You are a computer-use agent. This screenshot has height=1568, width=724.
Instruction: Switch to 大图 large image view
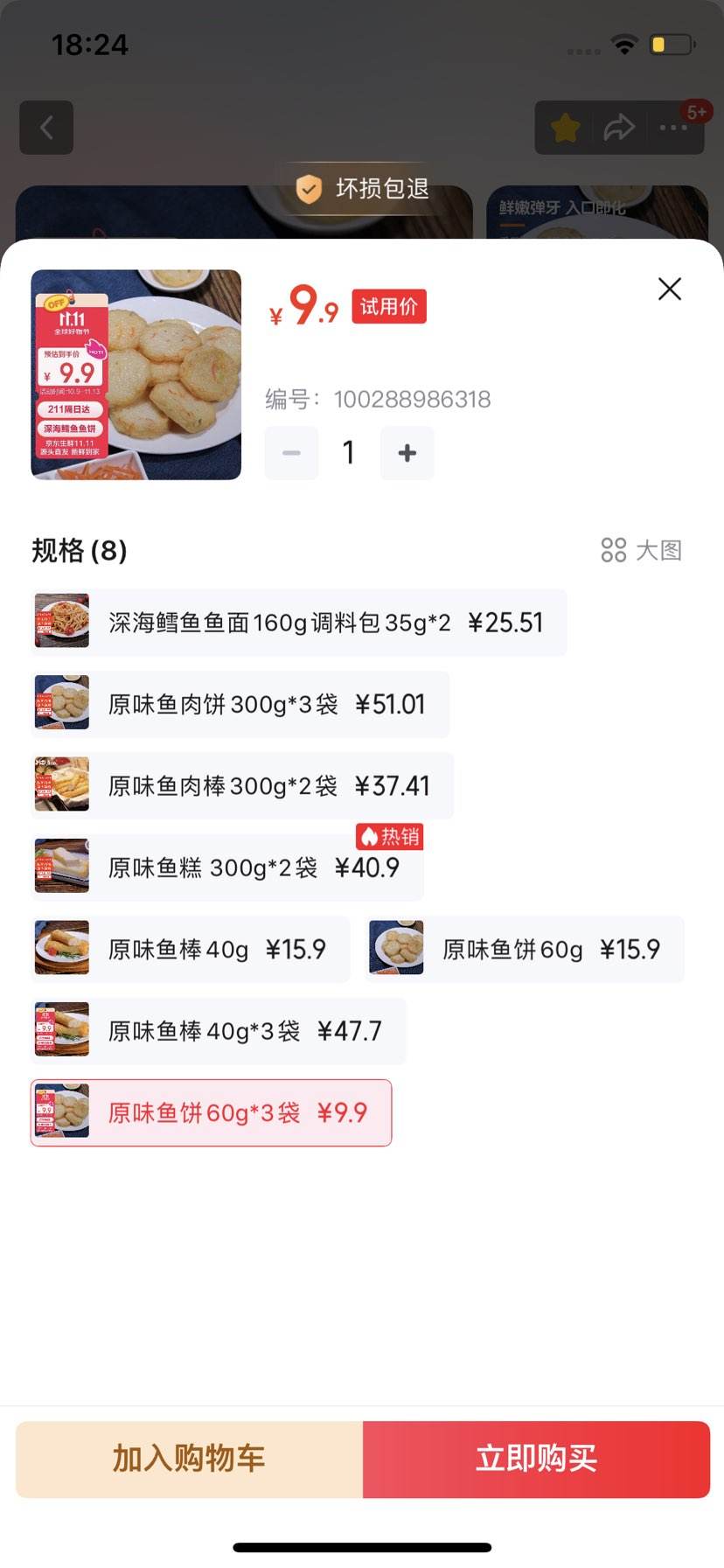641,550
